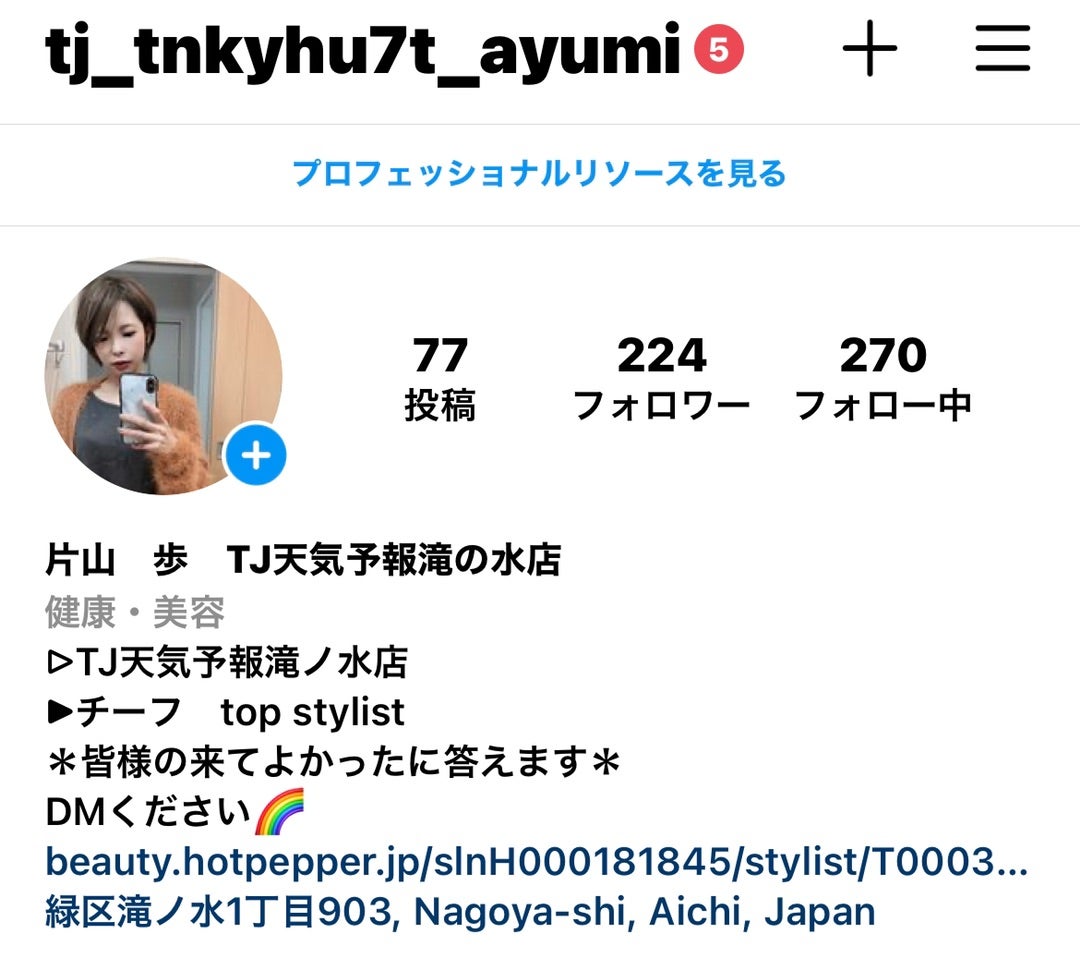Open the 270 フォロー中 following list
The width and height of the screenshot is (1080, 970).
coord(883,380)
